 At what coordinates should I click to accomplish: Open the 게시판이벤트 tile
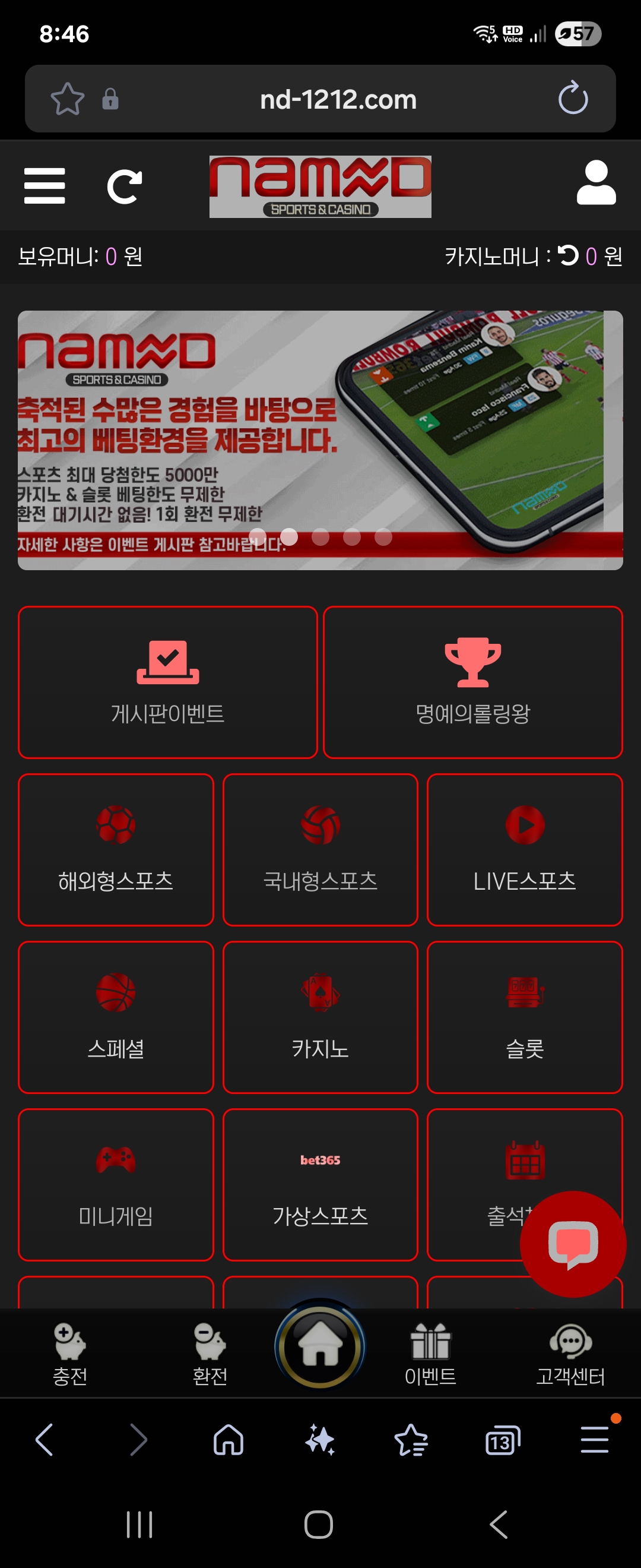pos(168,682)
